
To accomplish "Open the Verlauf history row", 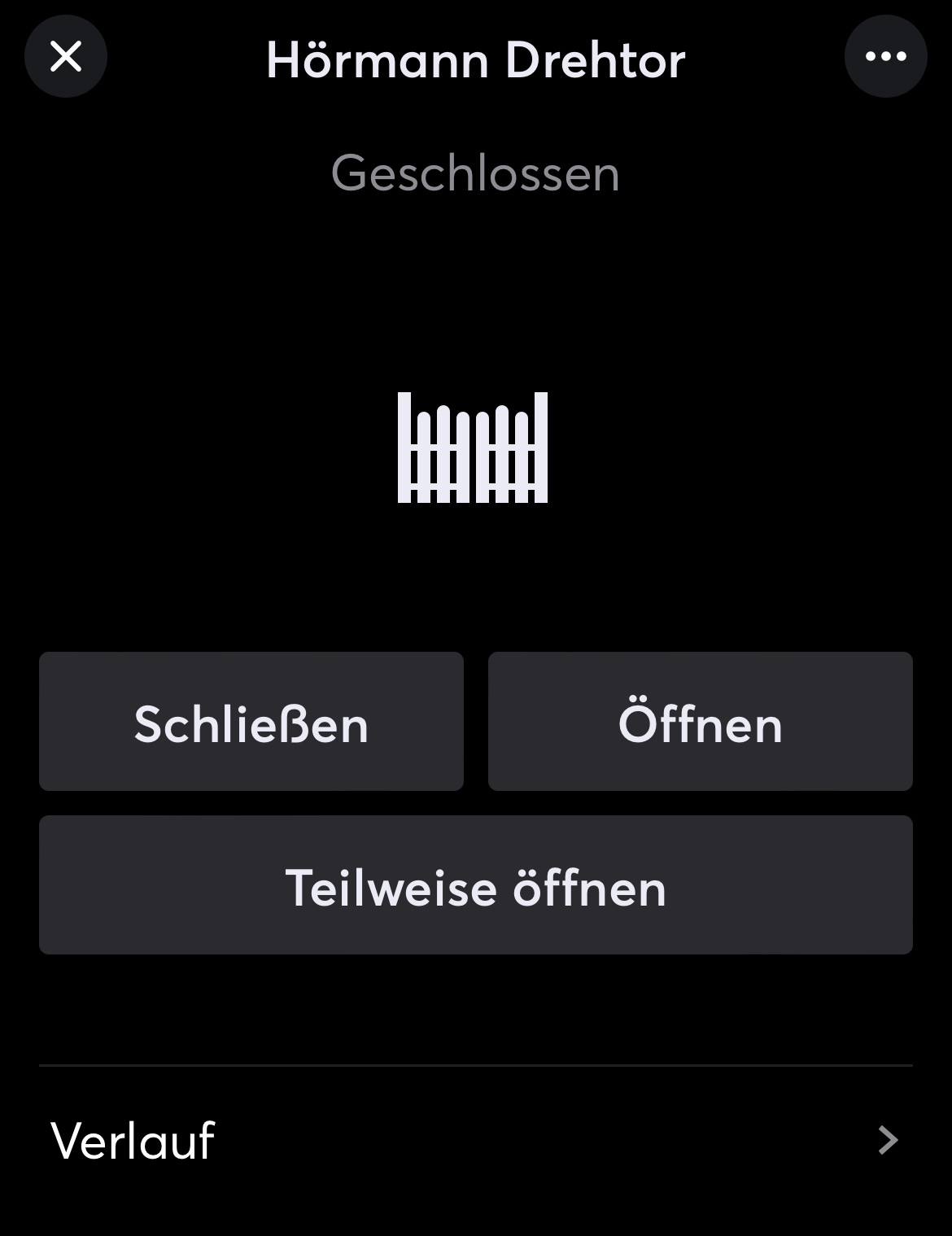I will 476,1140.
